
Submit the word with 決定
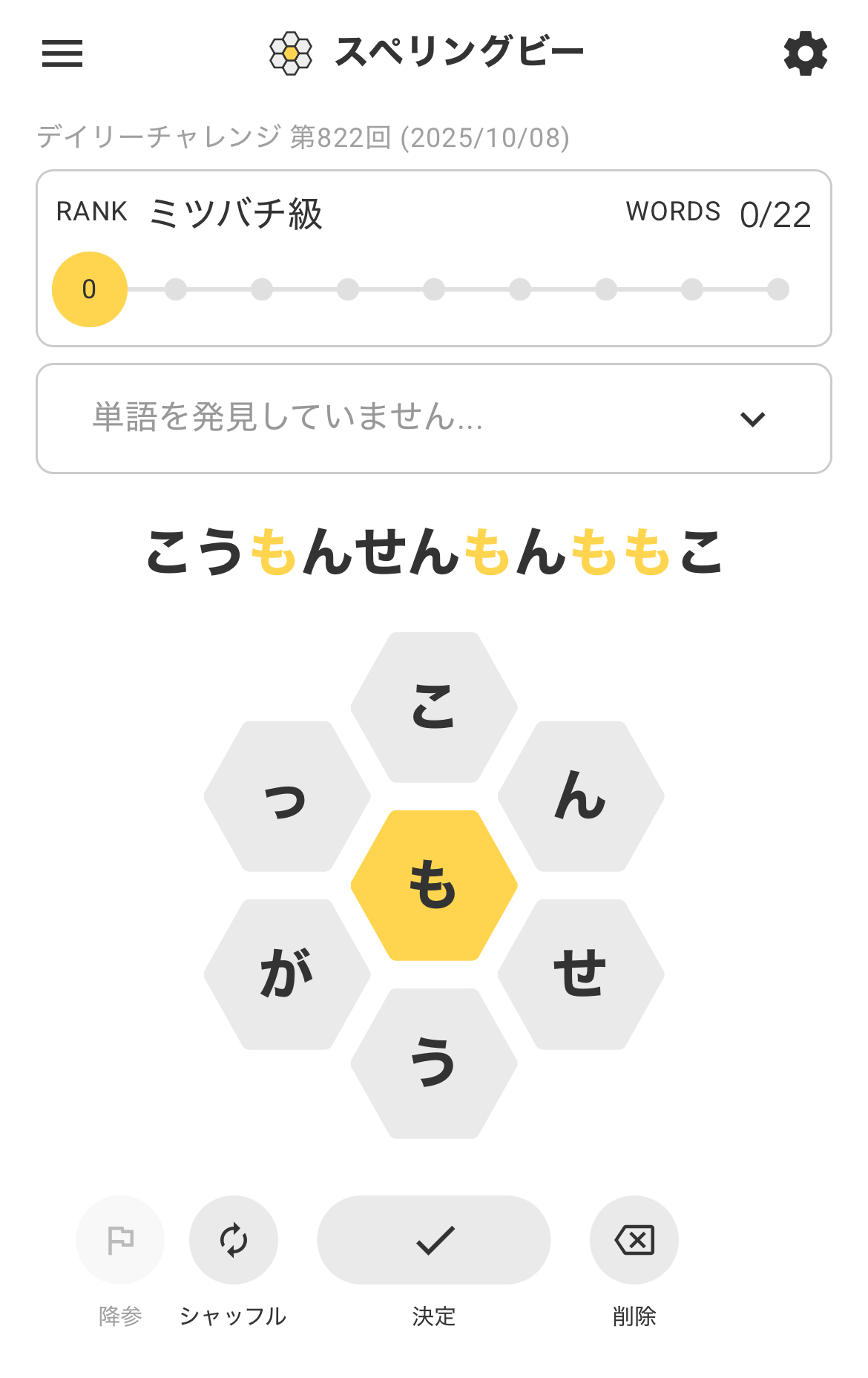click(434, 1240)
